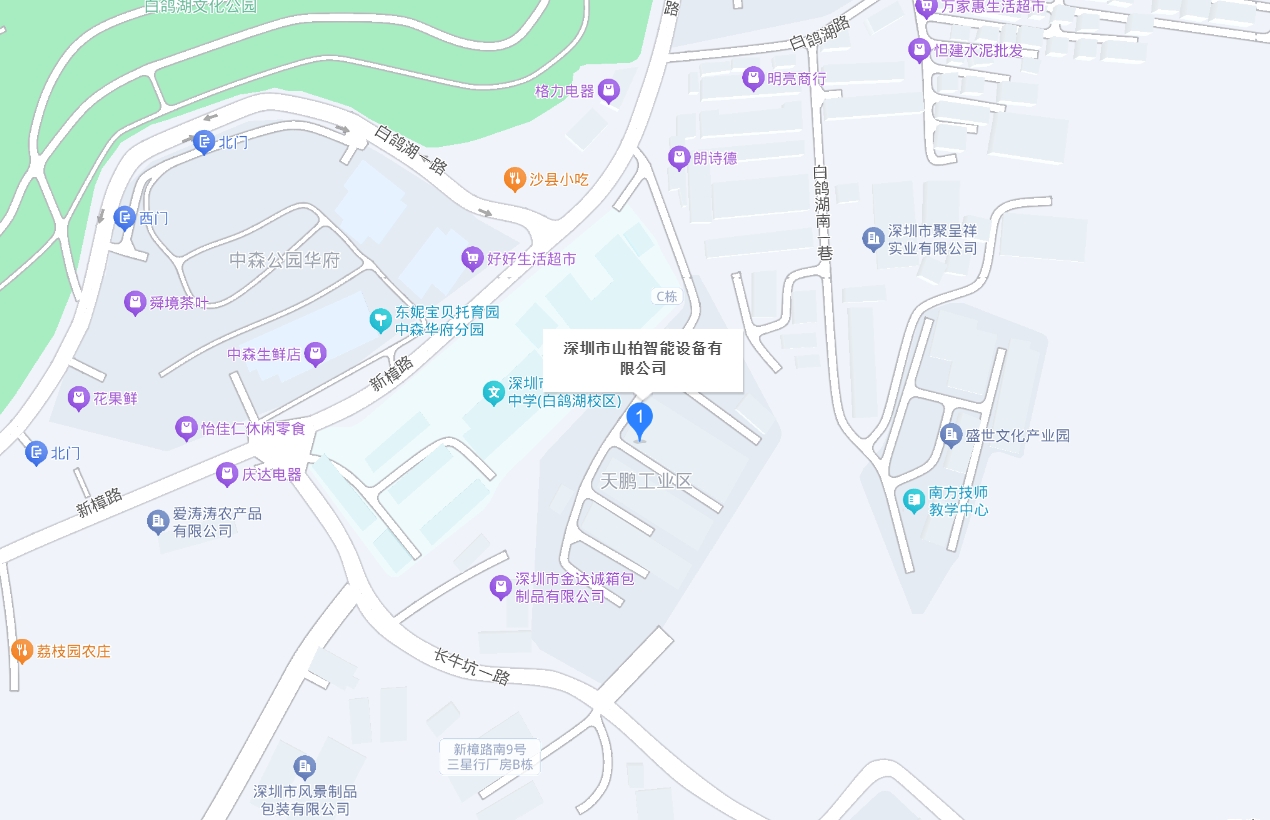Screen dimensions: 1270x820
Task: Select the 沙县小吃 restaurant marker
Action: pyautogui.click(x=514, y=180)
